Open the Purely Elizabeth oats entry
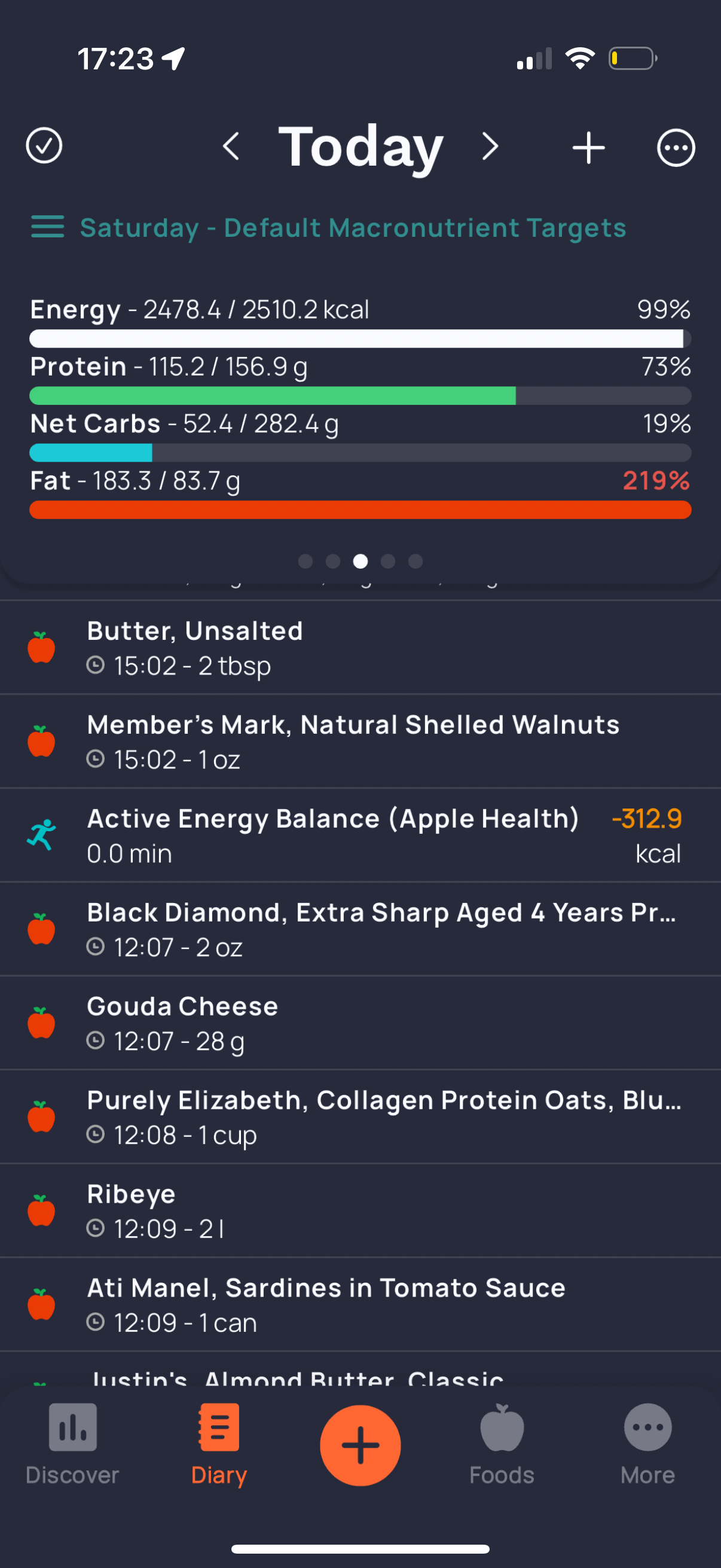The height and width of the screenshot is (1568, 721). tap(360, 1116)
